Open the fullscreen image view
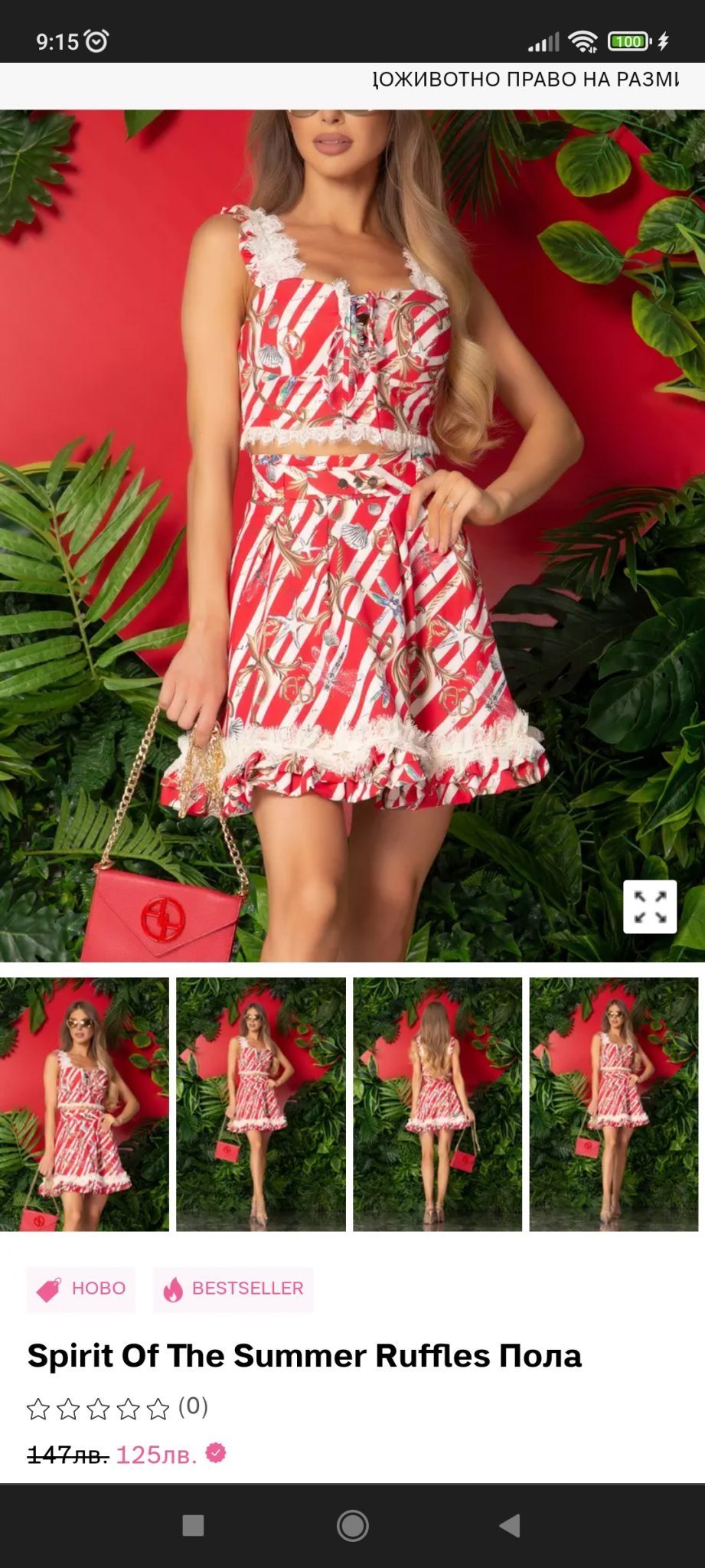 tap(650, 906)
